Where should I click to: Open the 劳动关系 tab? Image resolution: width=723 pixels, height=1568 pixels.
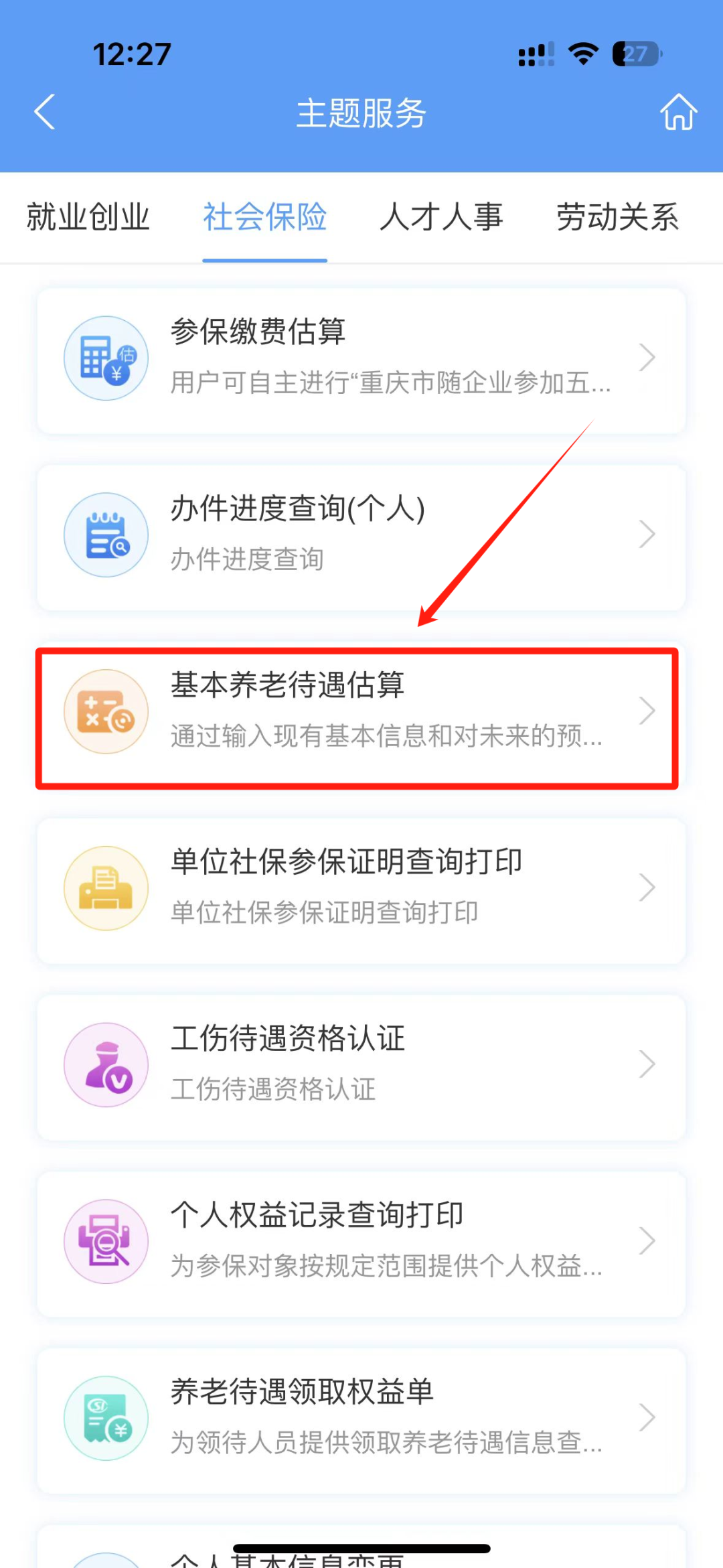[x=617, y=217]
